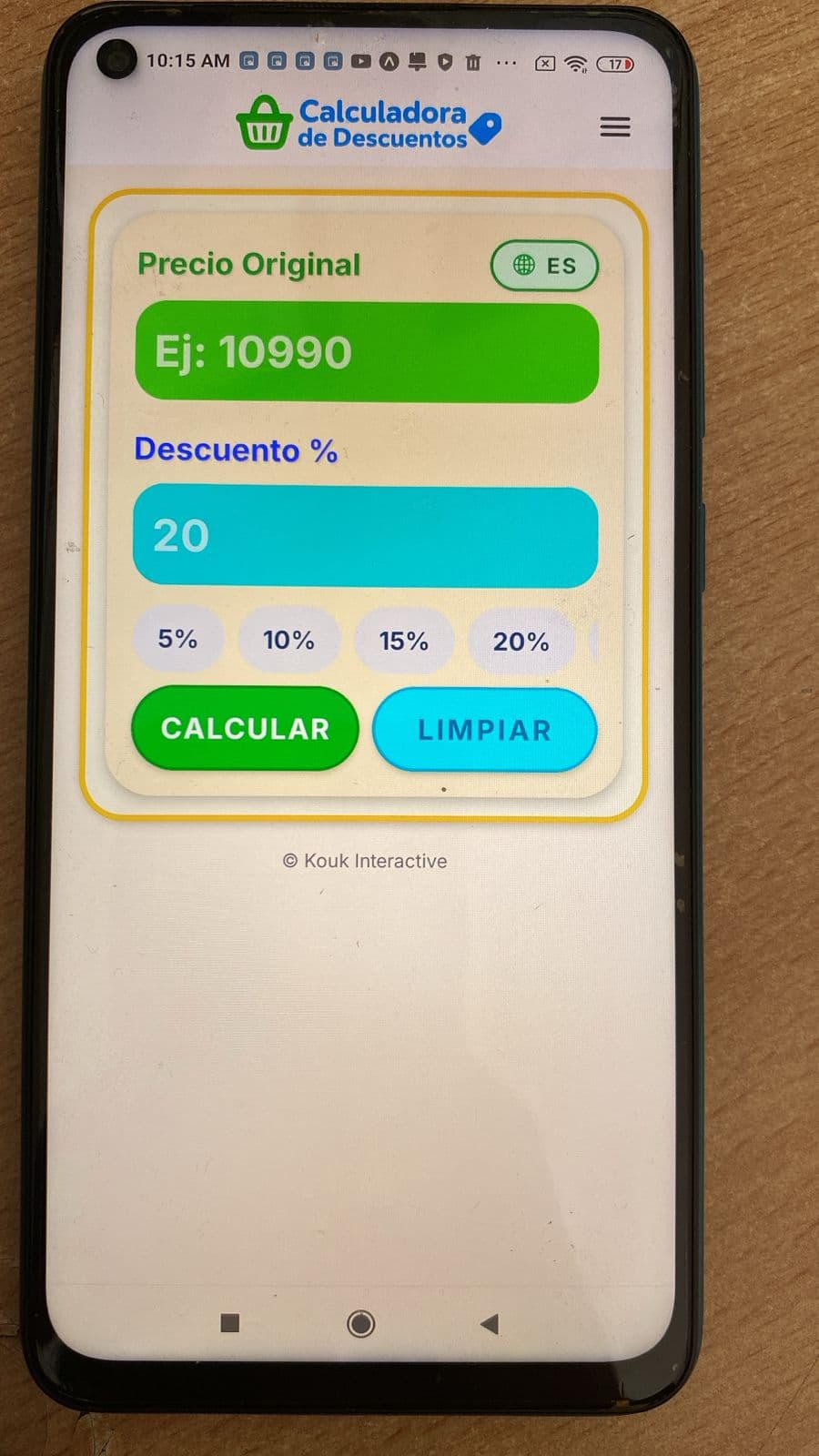Image resolution: width=819 pixels, height=1456 pixels.
Task: Clear the form with LIMPIAR
Action: (484, 730)
